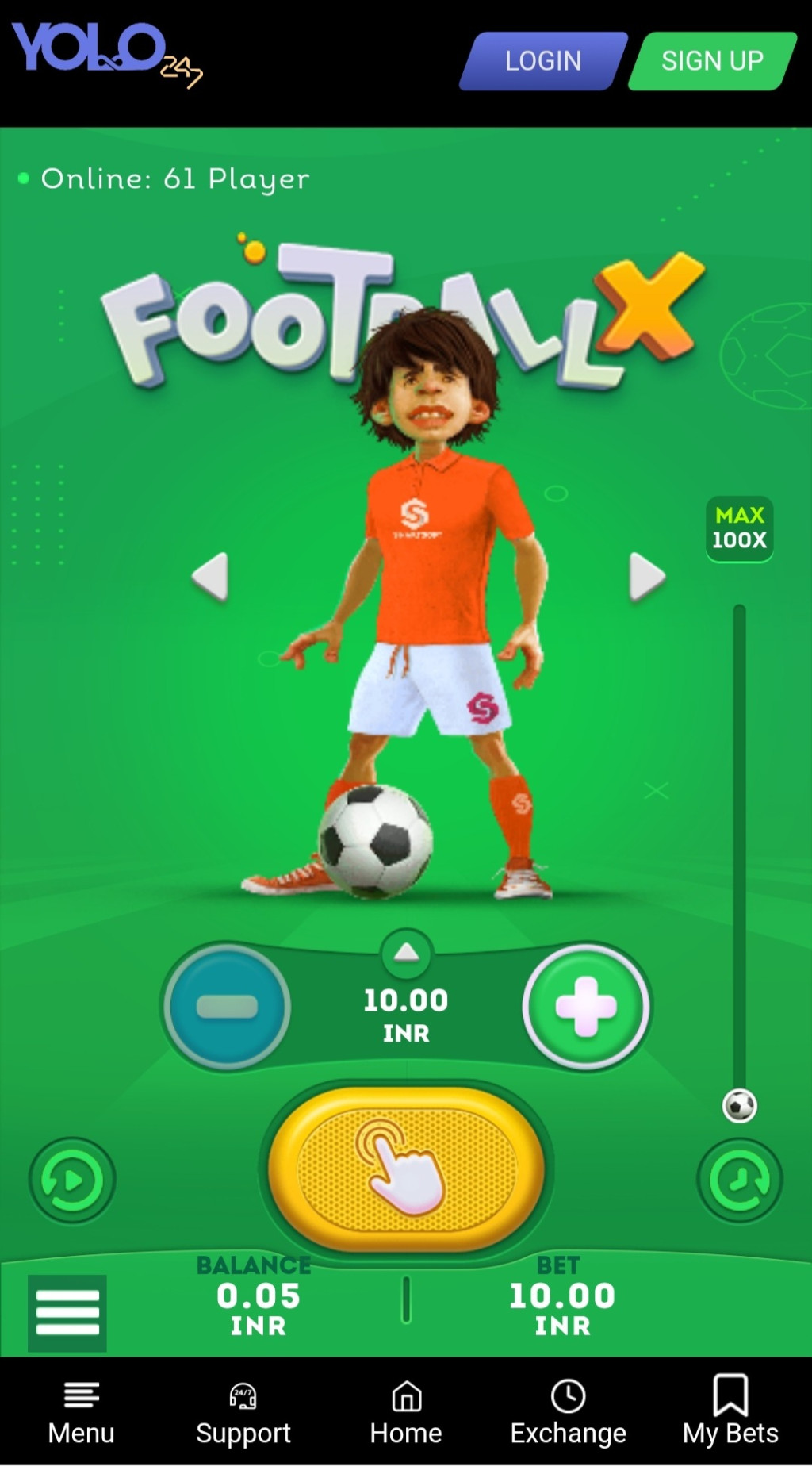
Task: Tap the multiplier slider's football handle
Action: click(740, 1105)
